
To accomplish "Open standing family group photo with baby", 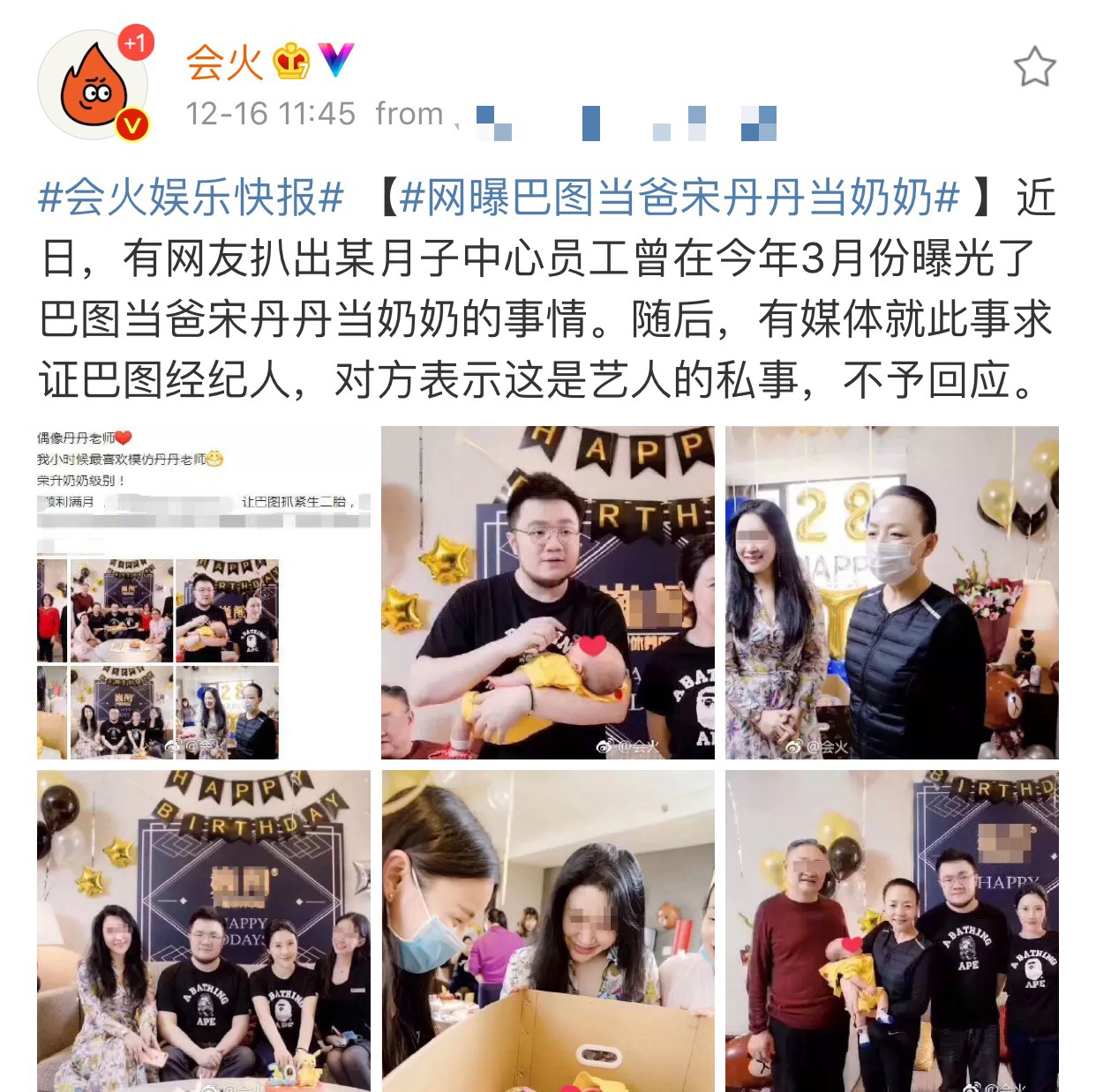I will [891, 931].
